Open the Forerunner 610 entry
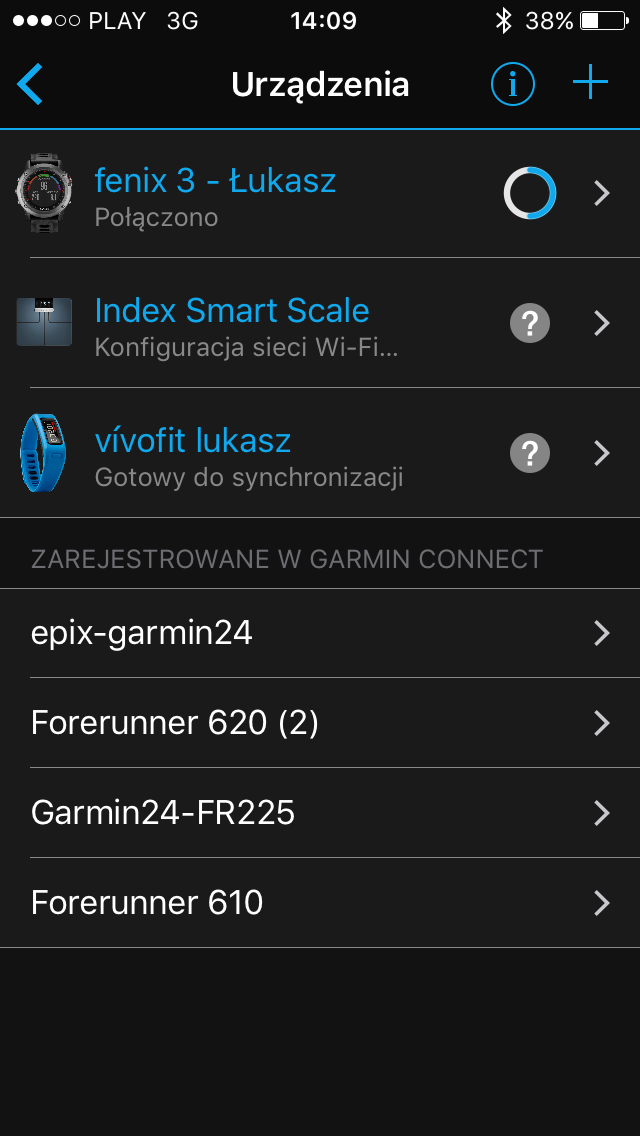Image resolution: width=640 pixels, height=1136 pixels. point(320,903)
